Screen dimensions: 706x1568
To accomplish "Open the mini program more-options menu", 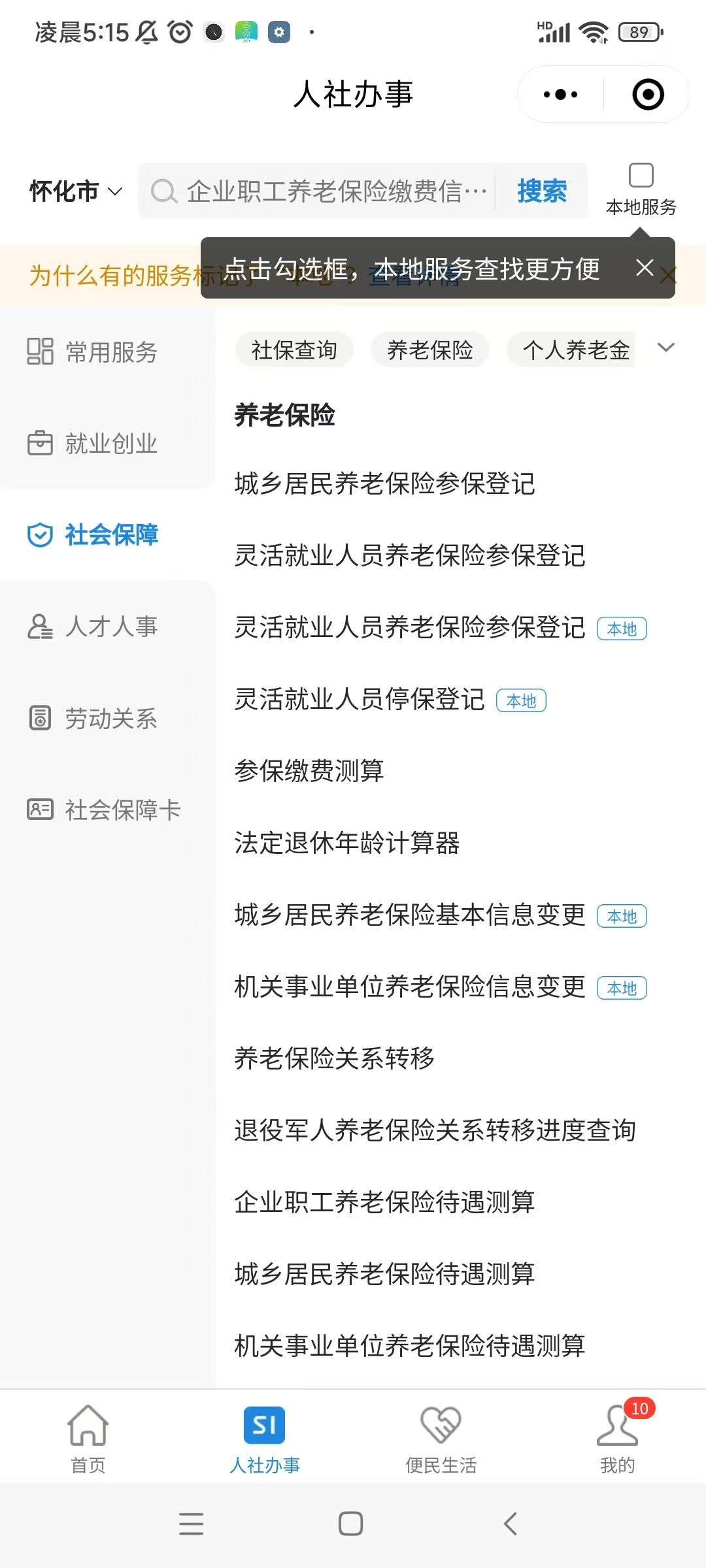I will (x=560, y=95).
